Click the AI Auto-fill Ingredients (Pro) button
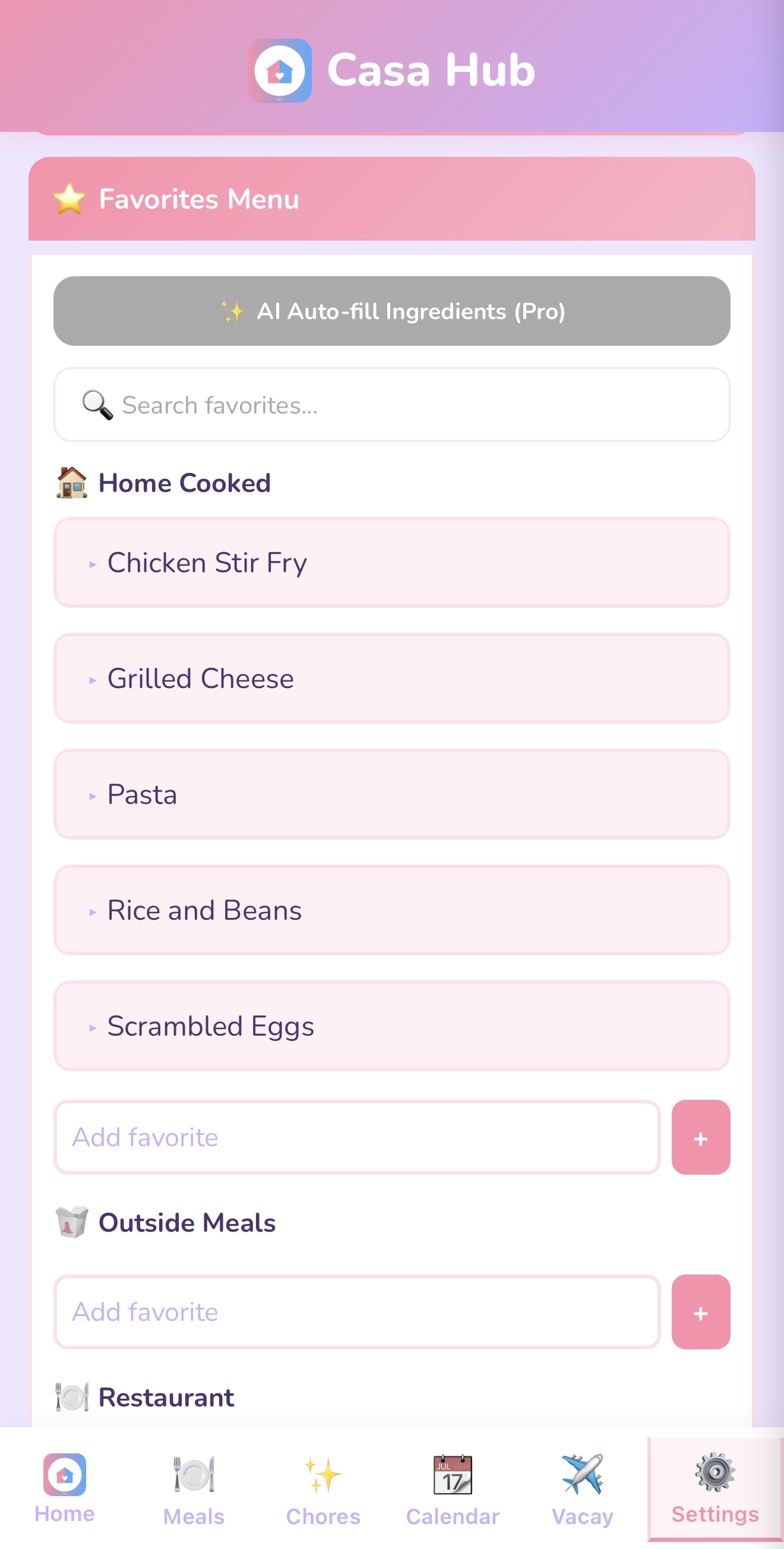The height and width of the screenshot is (1549, 784). pyautogui.click(x=392, y=311)
